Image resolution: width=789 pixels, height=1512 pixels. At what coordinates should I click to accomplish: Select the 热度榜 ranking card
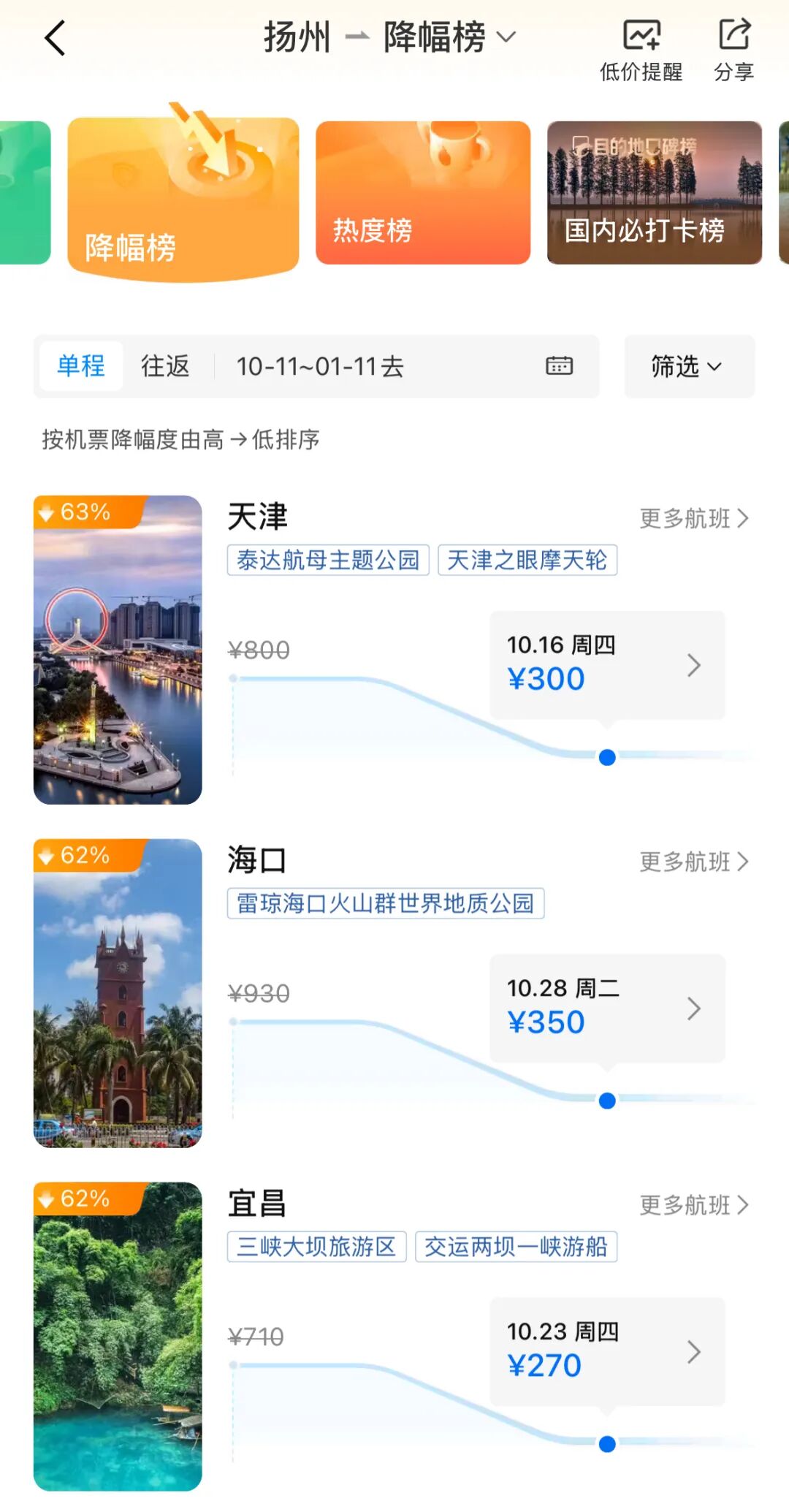[x=422, y=192]
